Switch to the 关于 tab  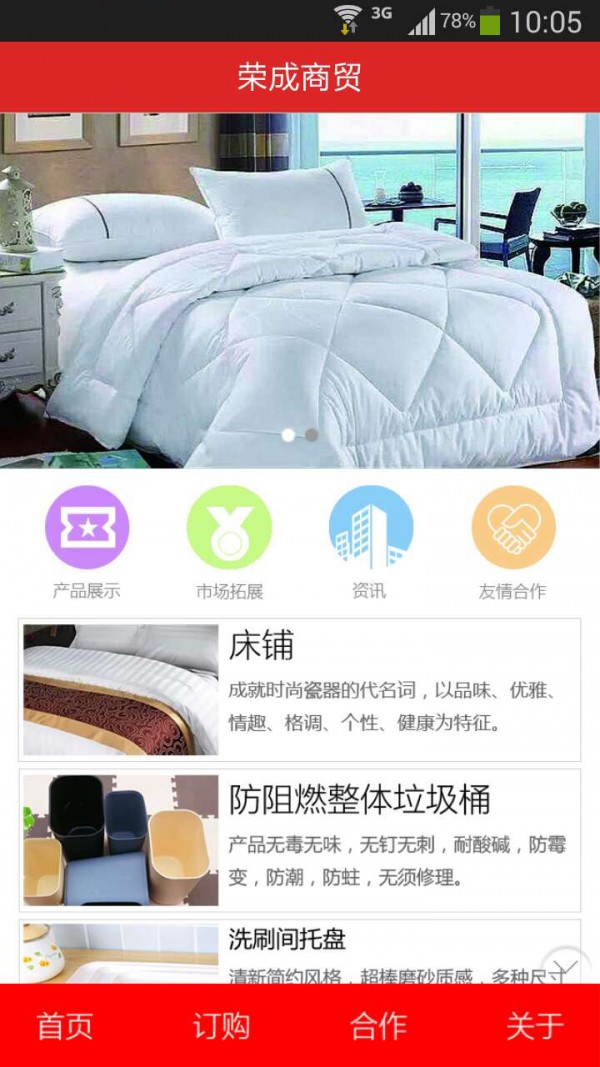(534, 1026)
